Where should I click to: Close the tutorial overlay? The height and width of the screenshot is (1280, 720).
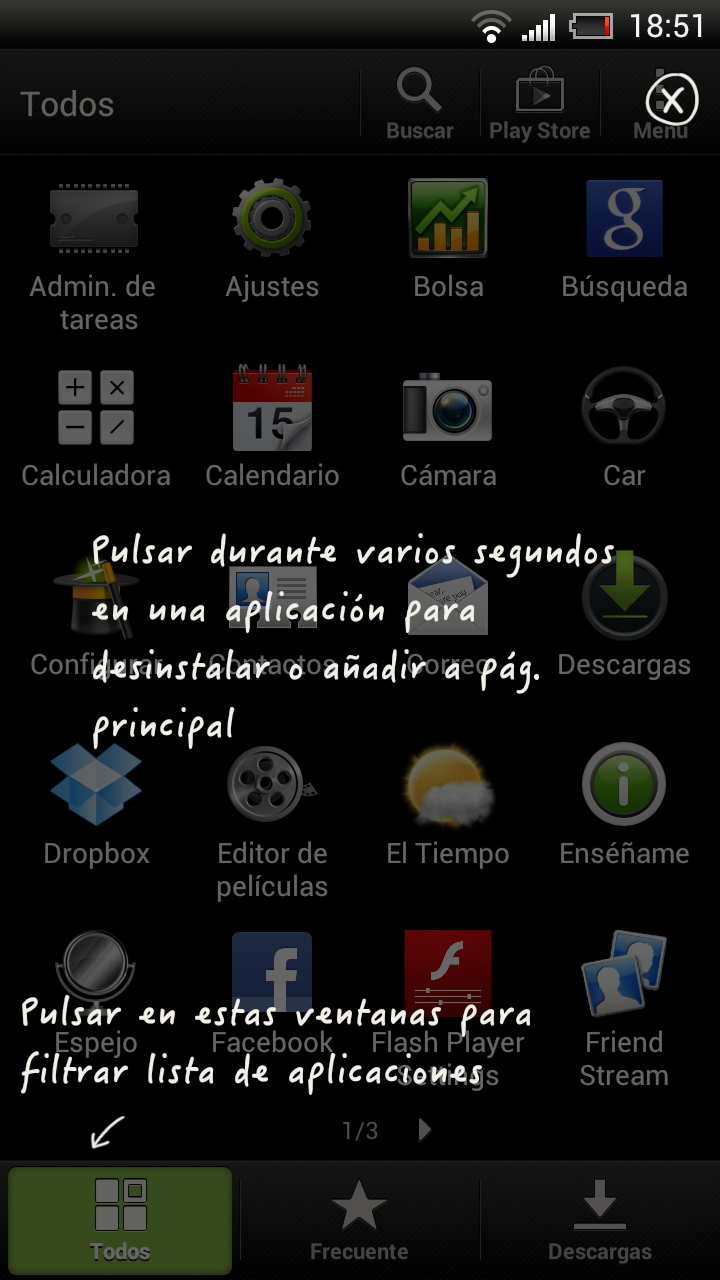click(672, 100)
